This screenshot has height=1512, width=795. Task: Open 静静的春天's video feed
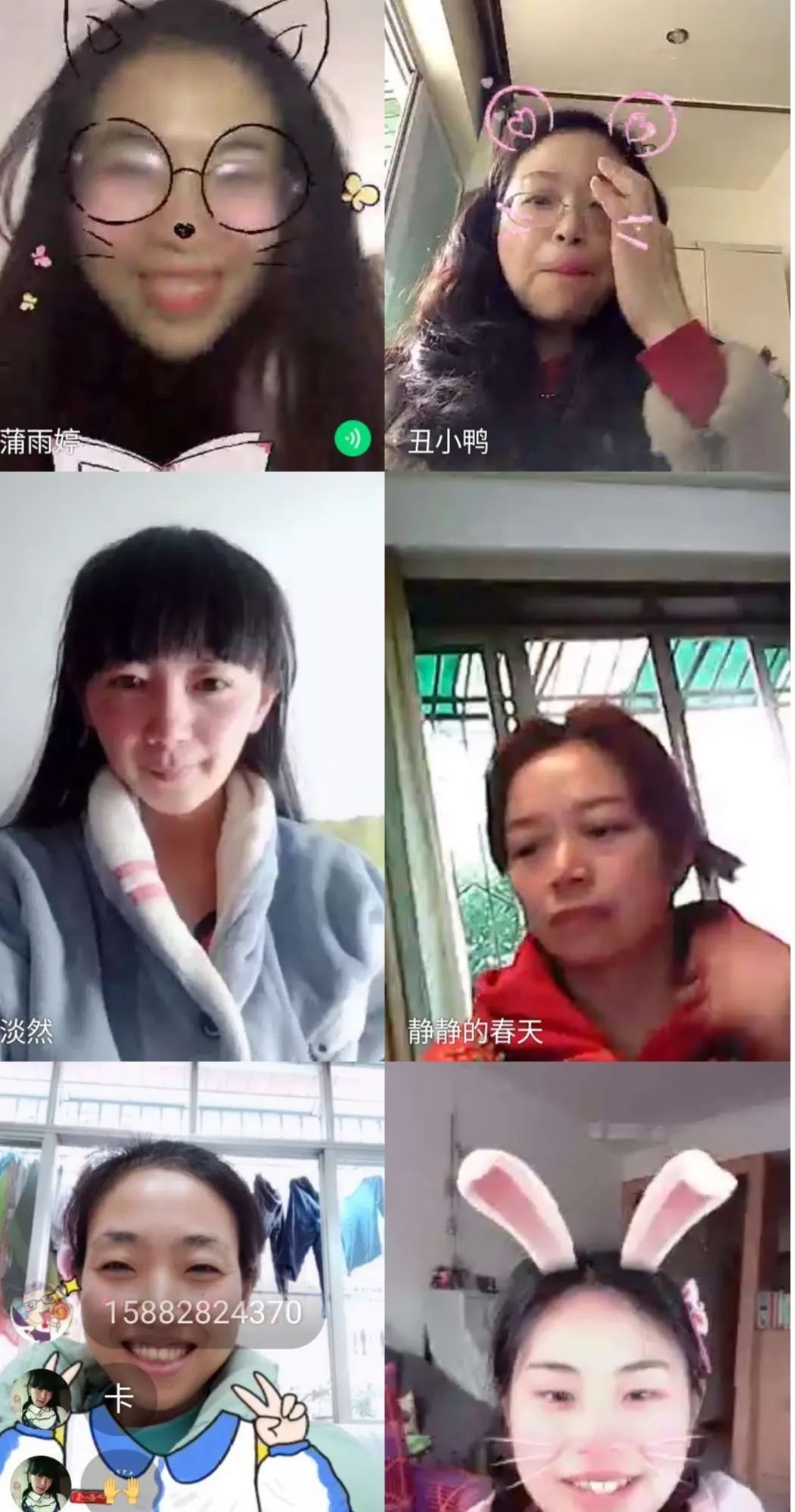(x=588, y=764)
